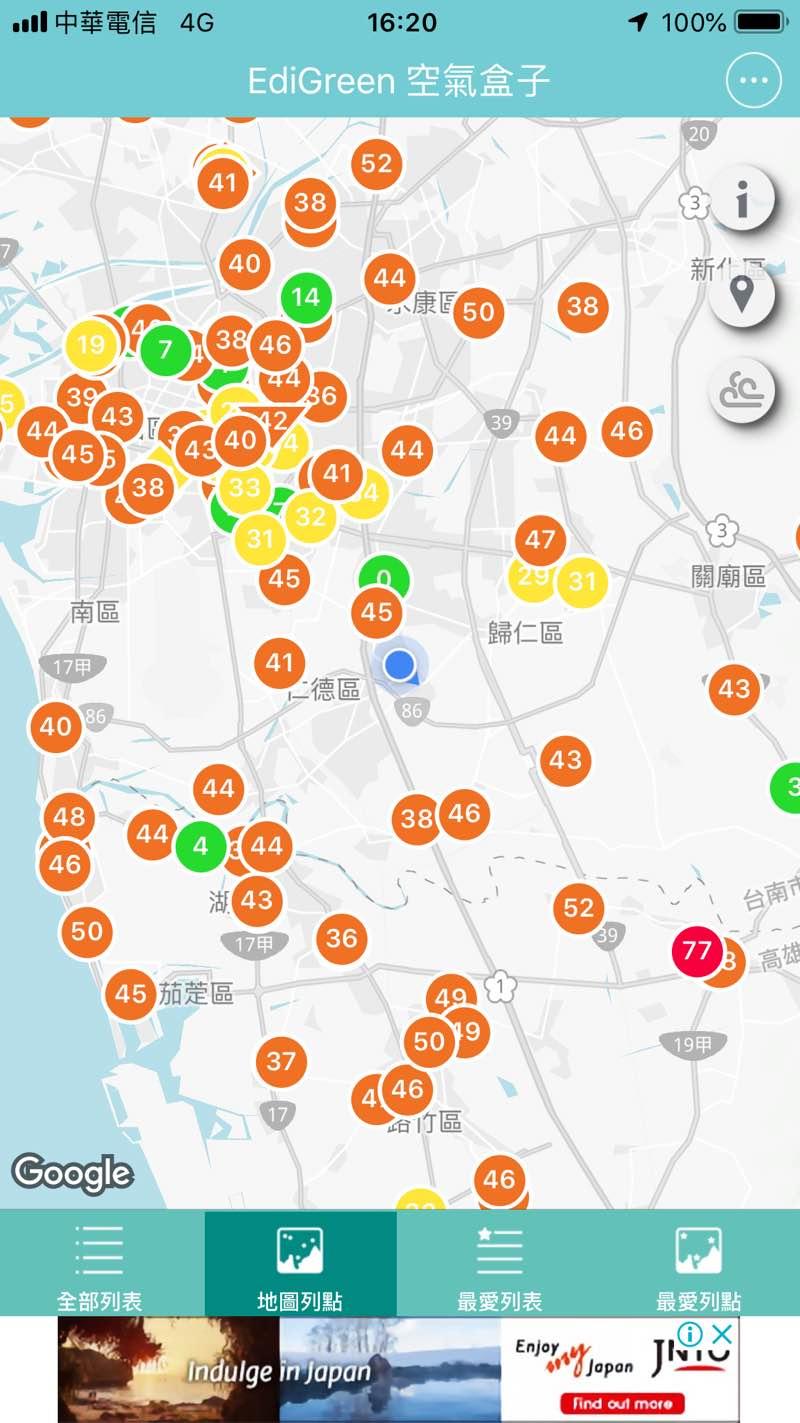Open the info button on the map

tap(742, 201)
